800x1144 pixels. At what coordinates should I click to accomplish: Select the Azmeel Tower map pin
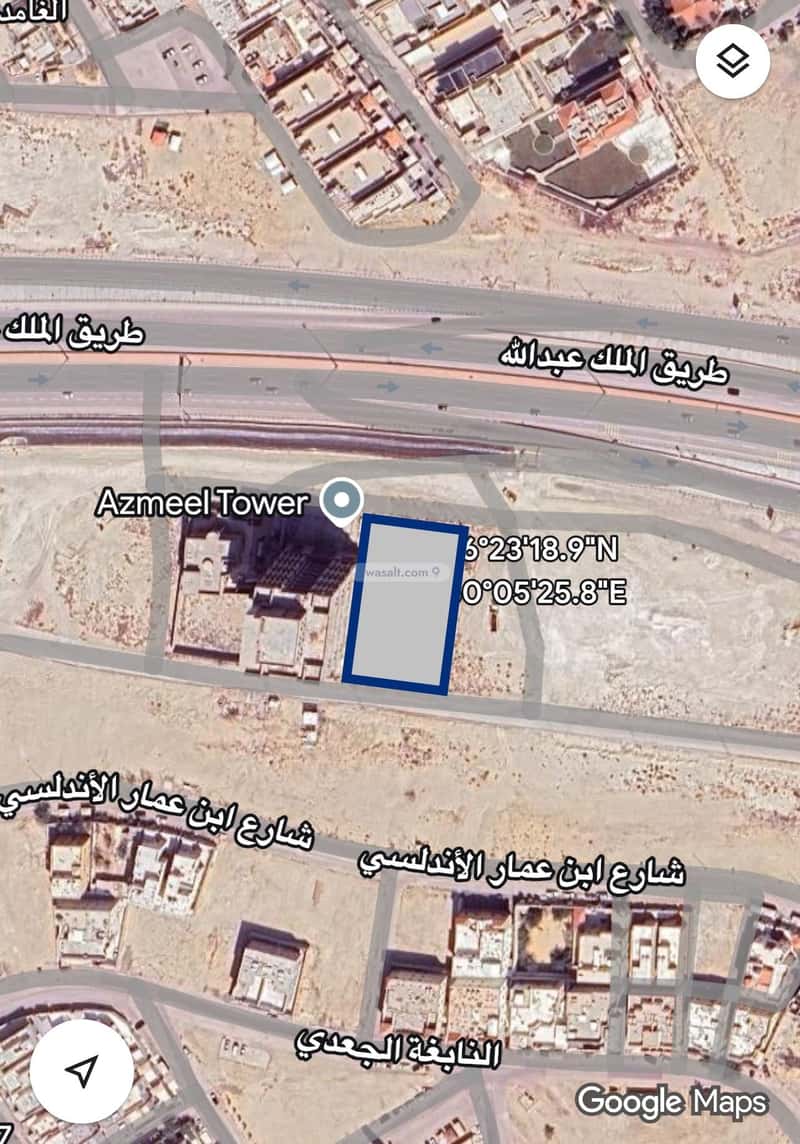tap(342, 499)
